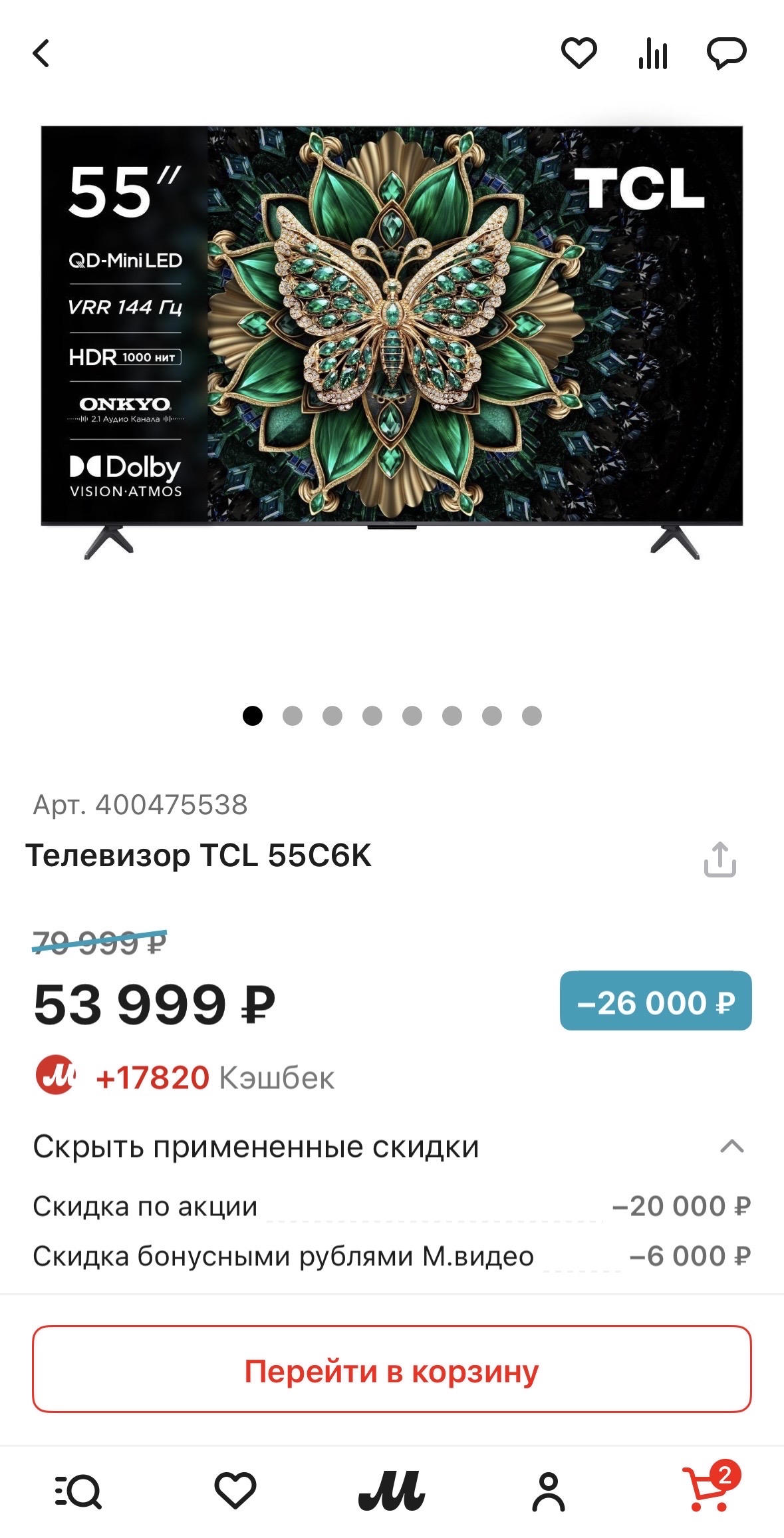Go back to the previous screen

tap(41, 54)
